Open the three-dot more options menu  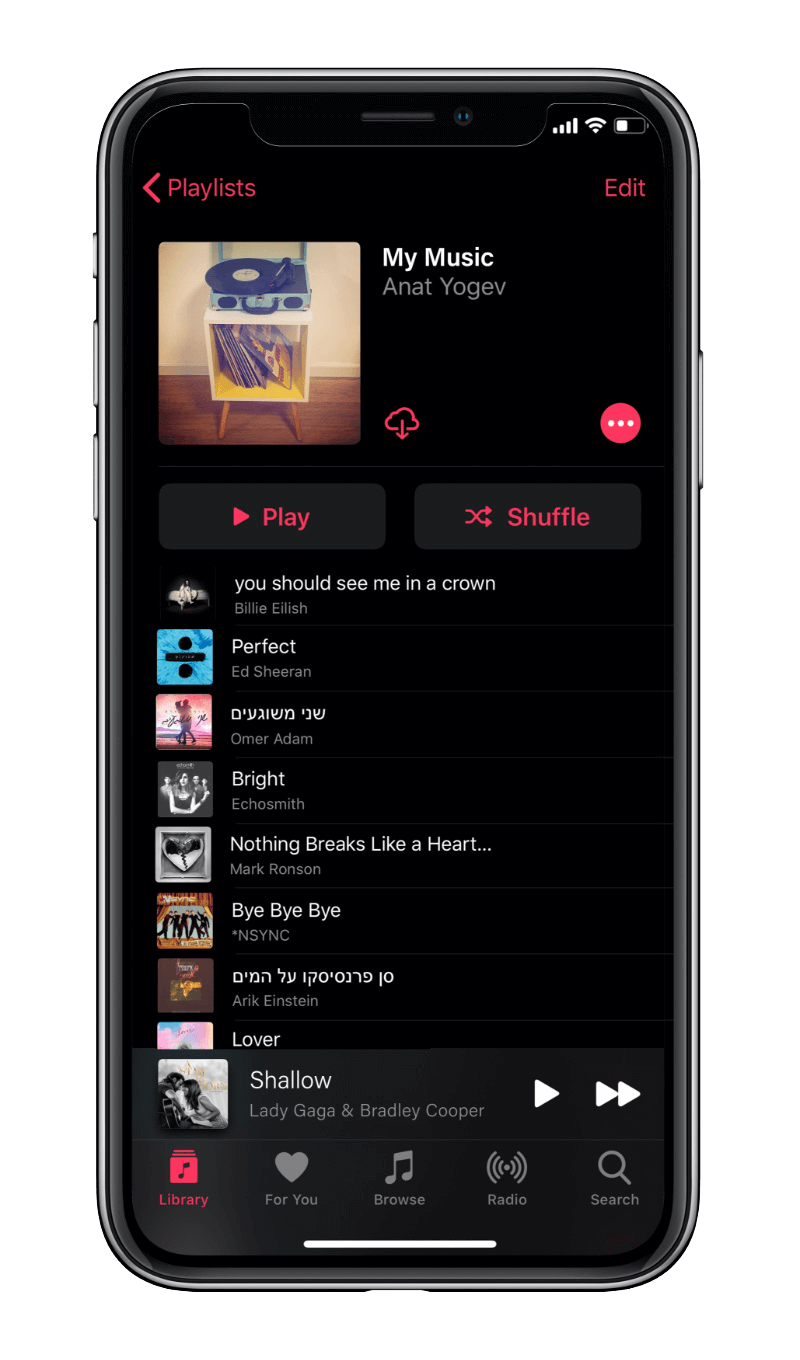point(620,424)
